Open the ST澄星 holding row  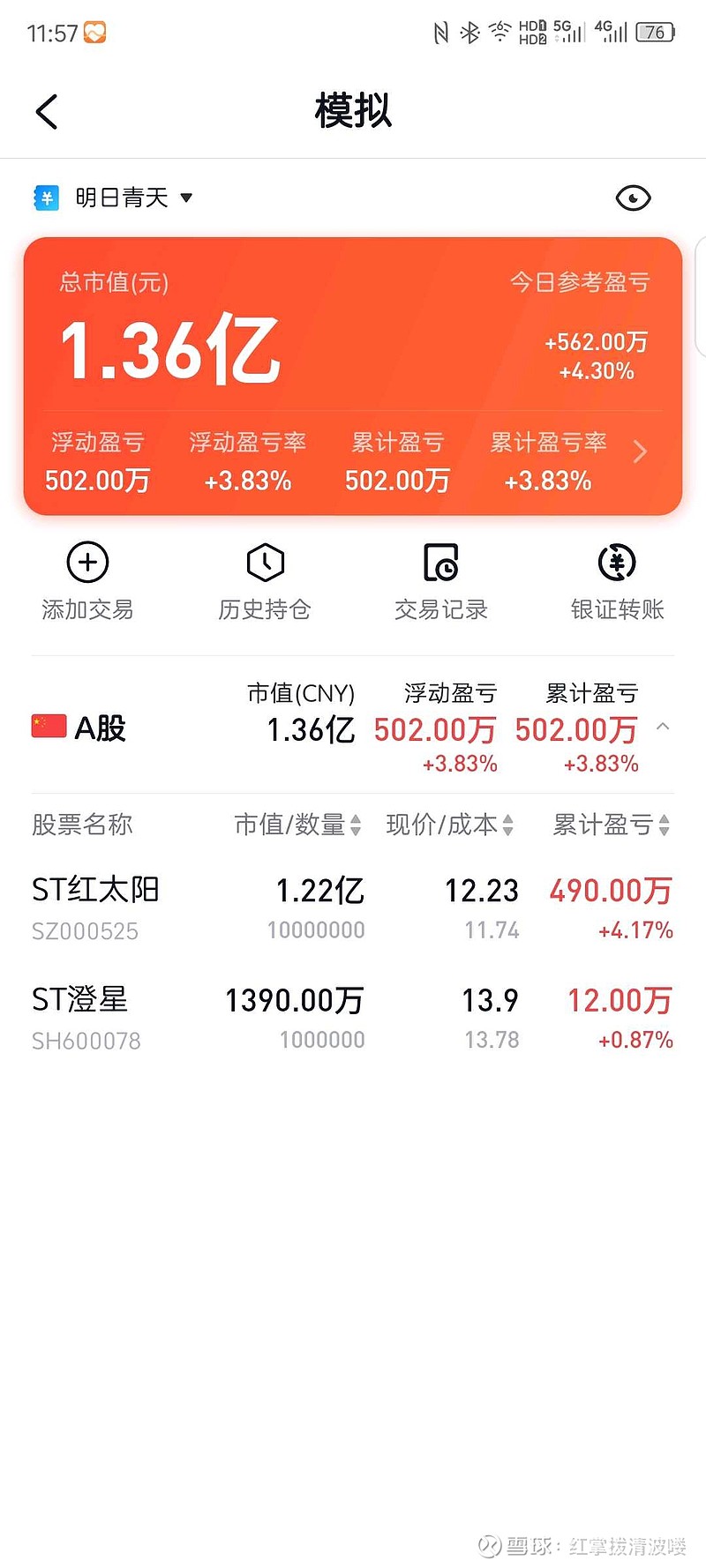coord(353,1019)
